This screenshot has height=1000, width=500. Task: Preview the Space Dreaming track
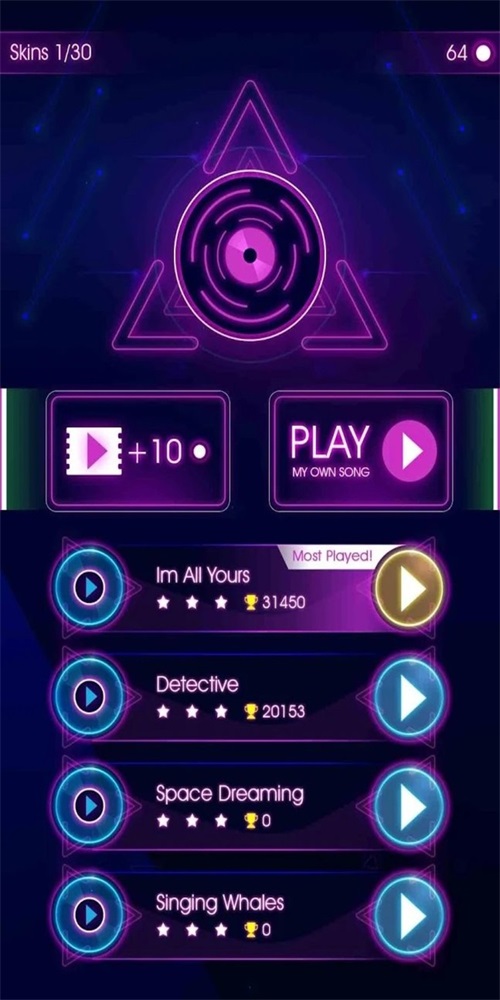[x=88, y=805]
